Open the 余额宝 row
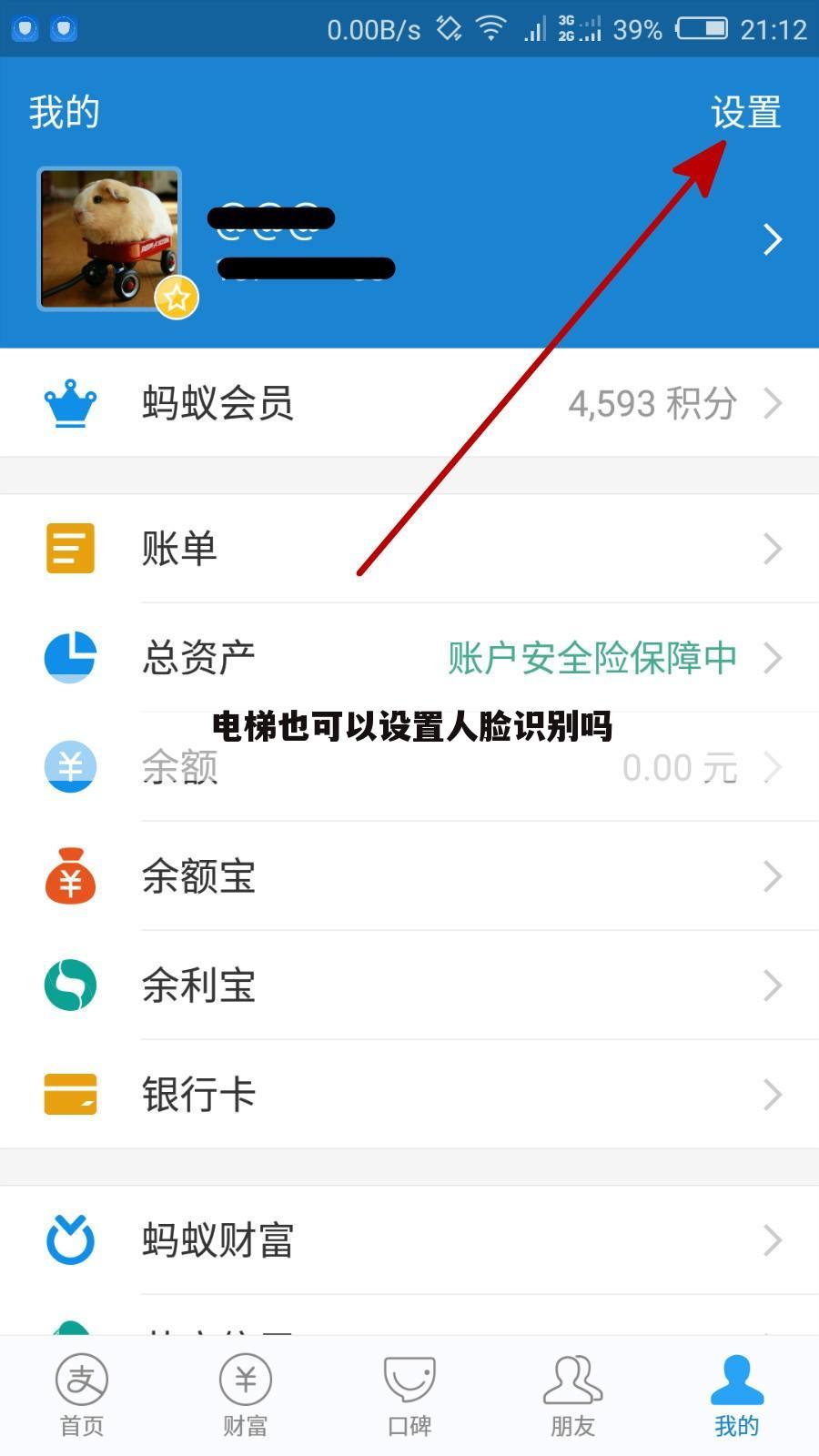819x1456 pixels. click(x=409, y=876)
